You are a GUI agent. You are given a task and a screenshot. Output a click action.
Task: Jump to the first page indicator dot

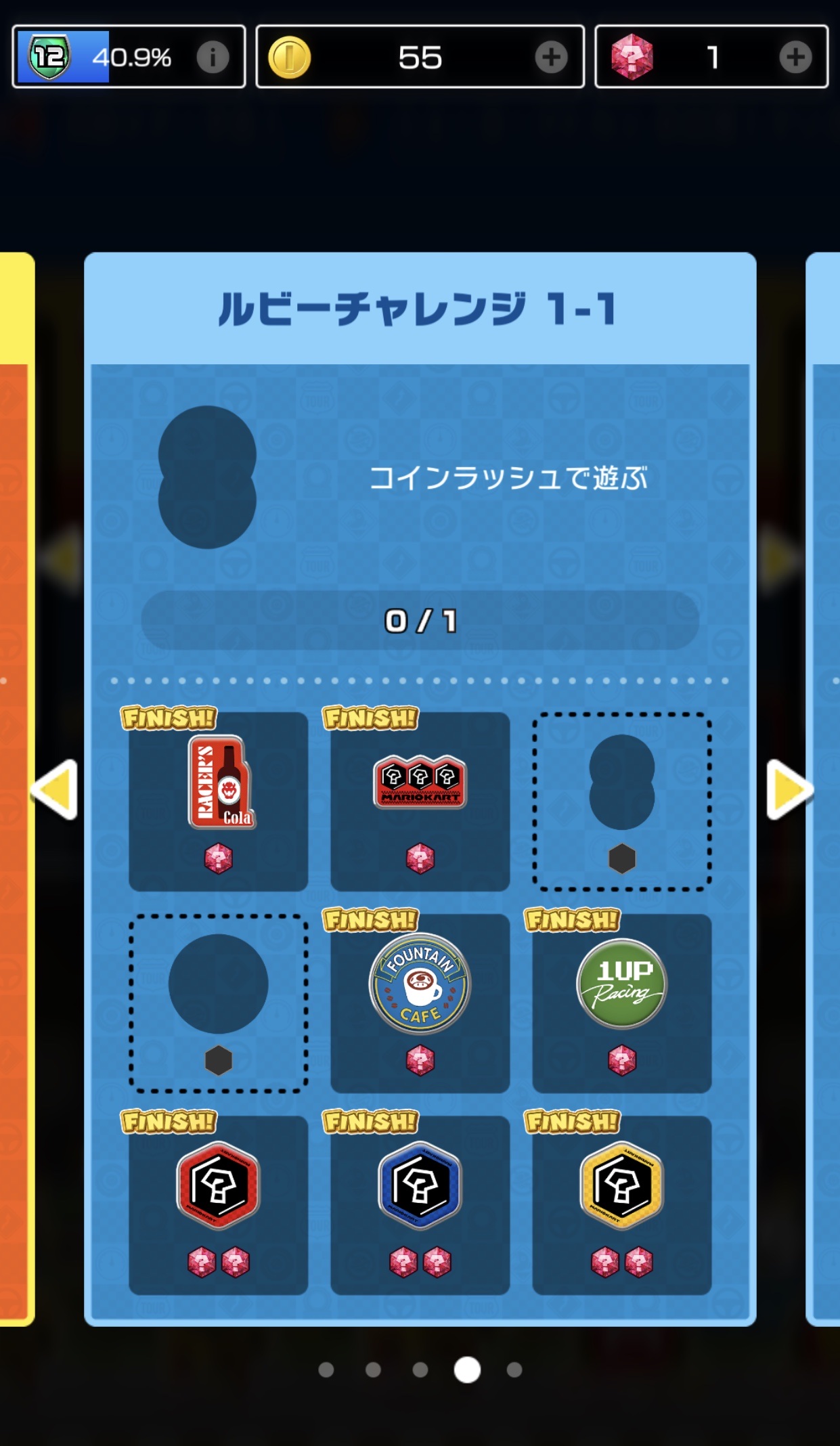326,1370
